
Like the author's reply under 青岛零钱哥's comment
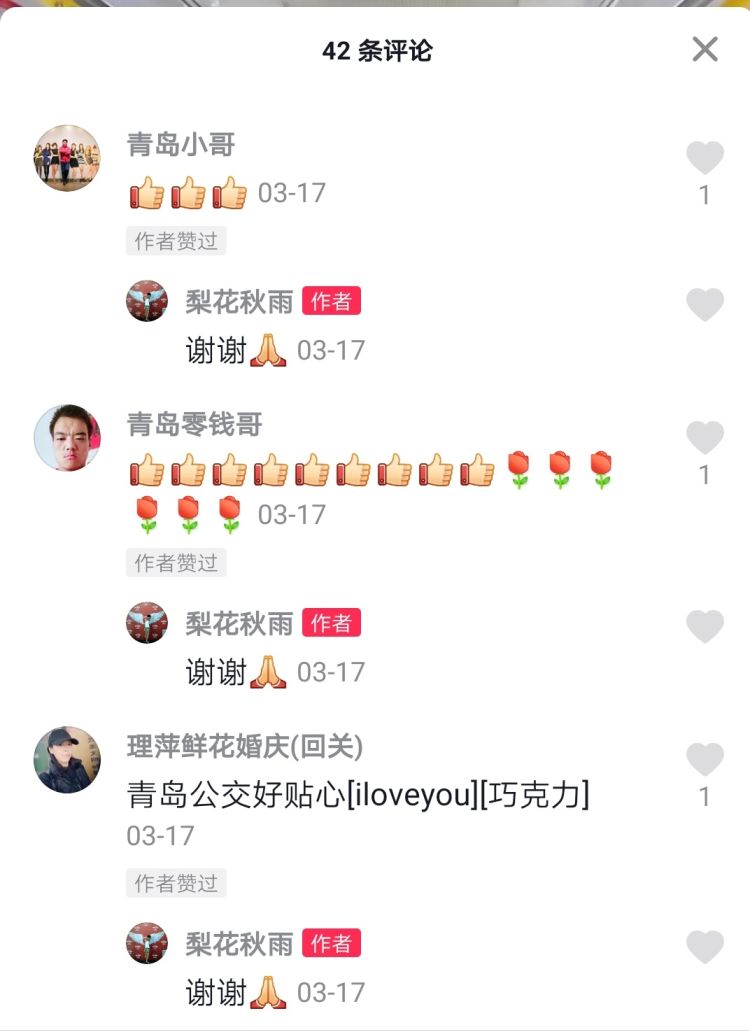pyautogui.click(x=705, y=626)
